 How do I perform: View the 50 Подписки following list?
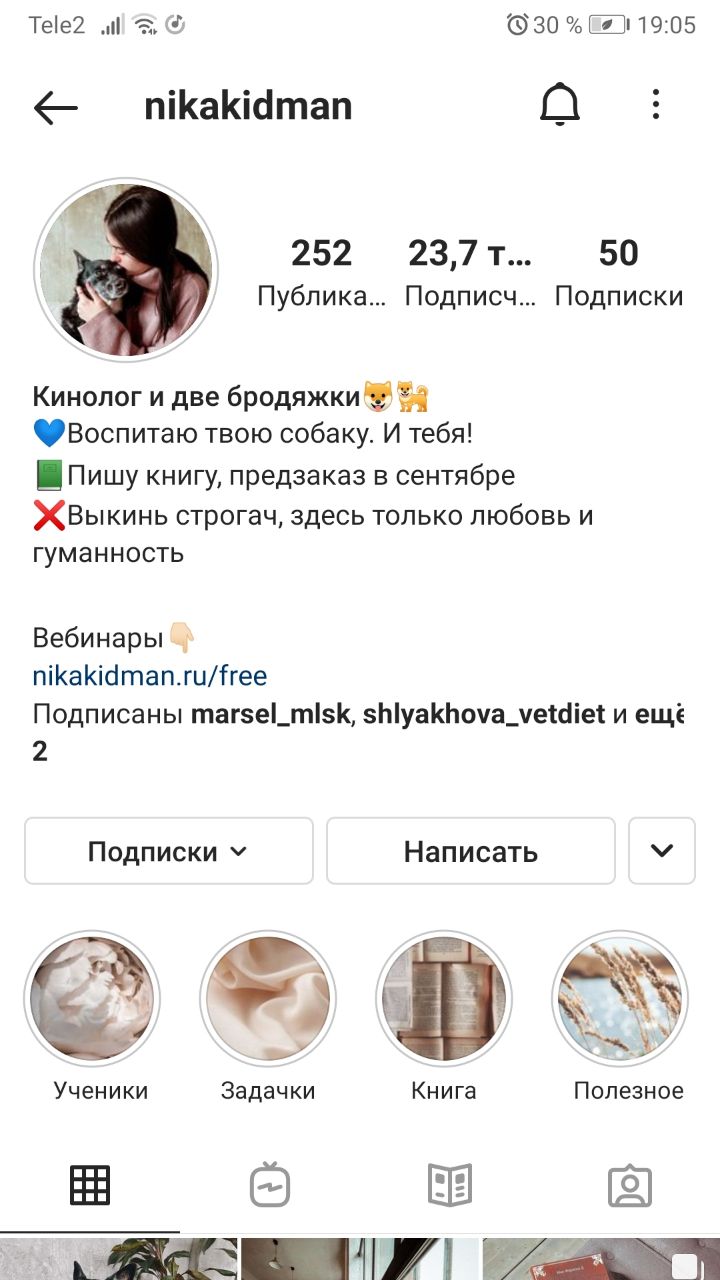coord(618,271)
